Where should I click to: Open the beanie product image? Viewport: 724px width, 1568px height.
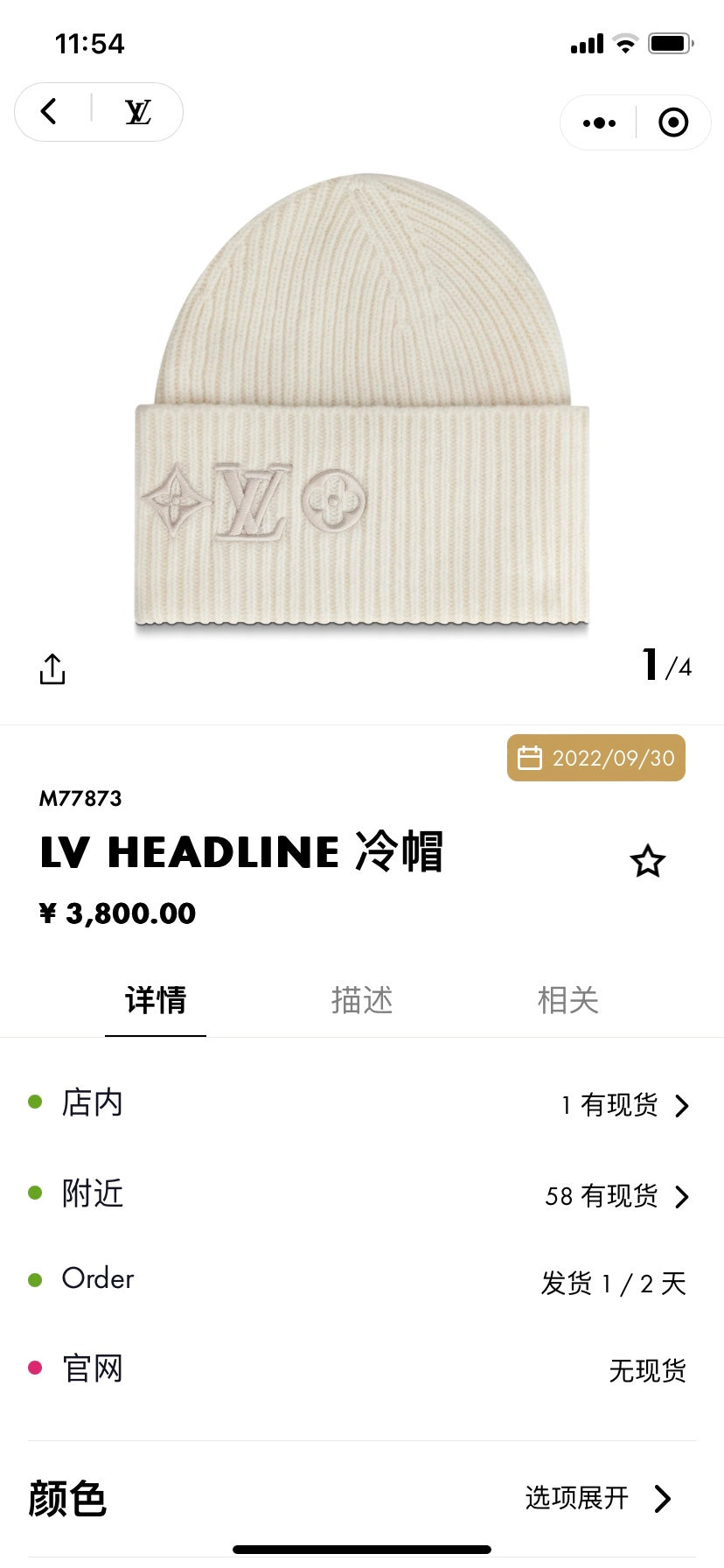tap(362, 402)
